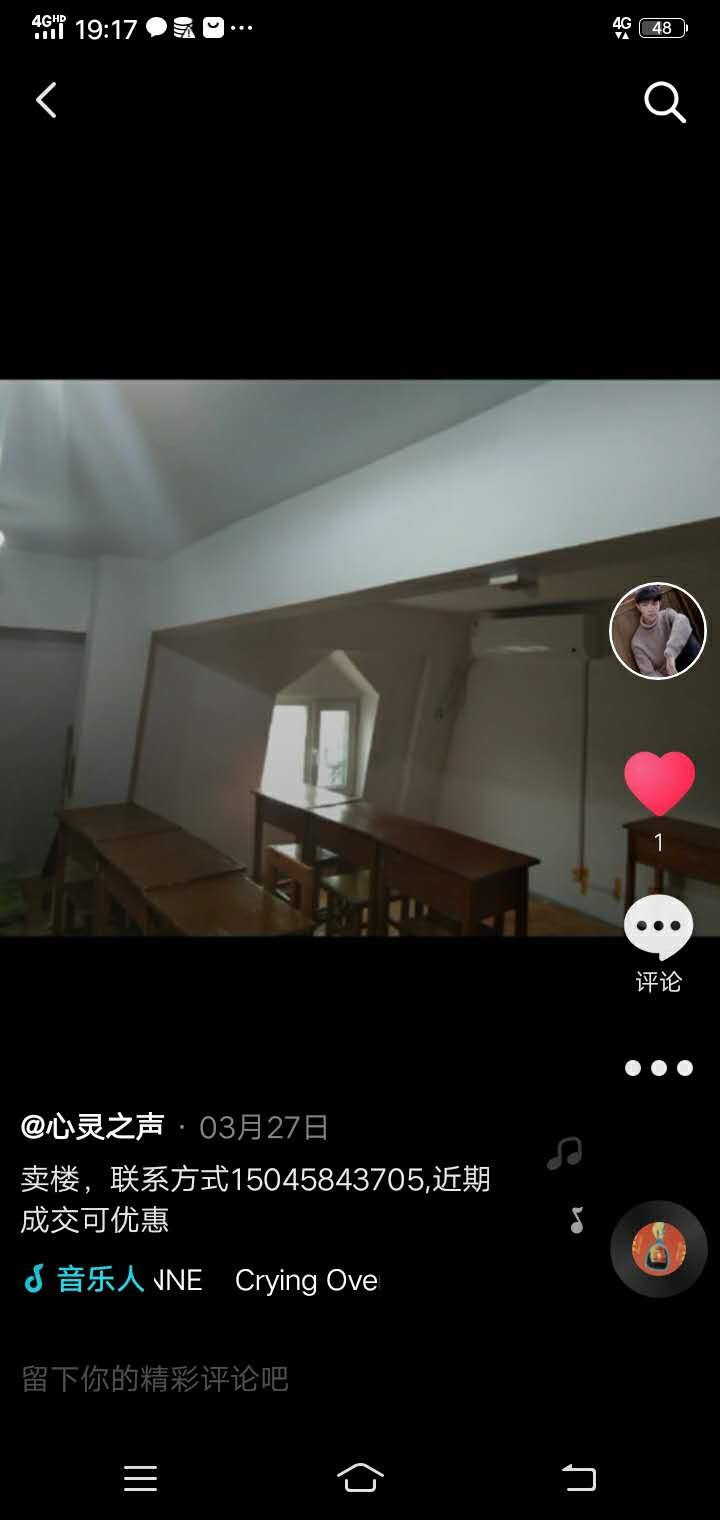
Task: Open the creator's profile avatar
Action: point(658,631)
